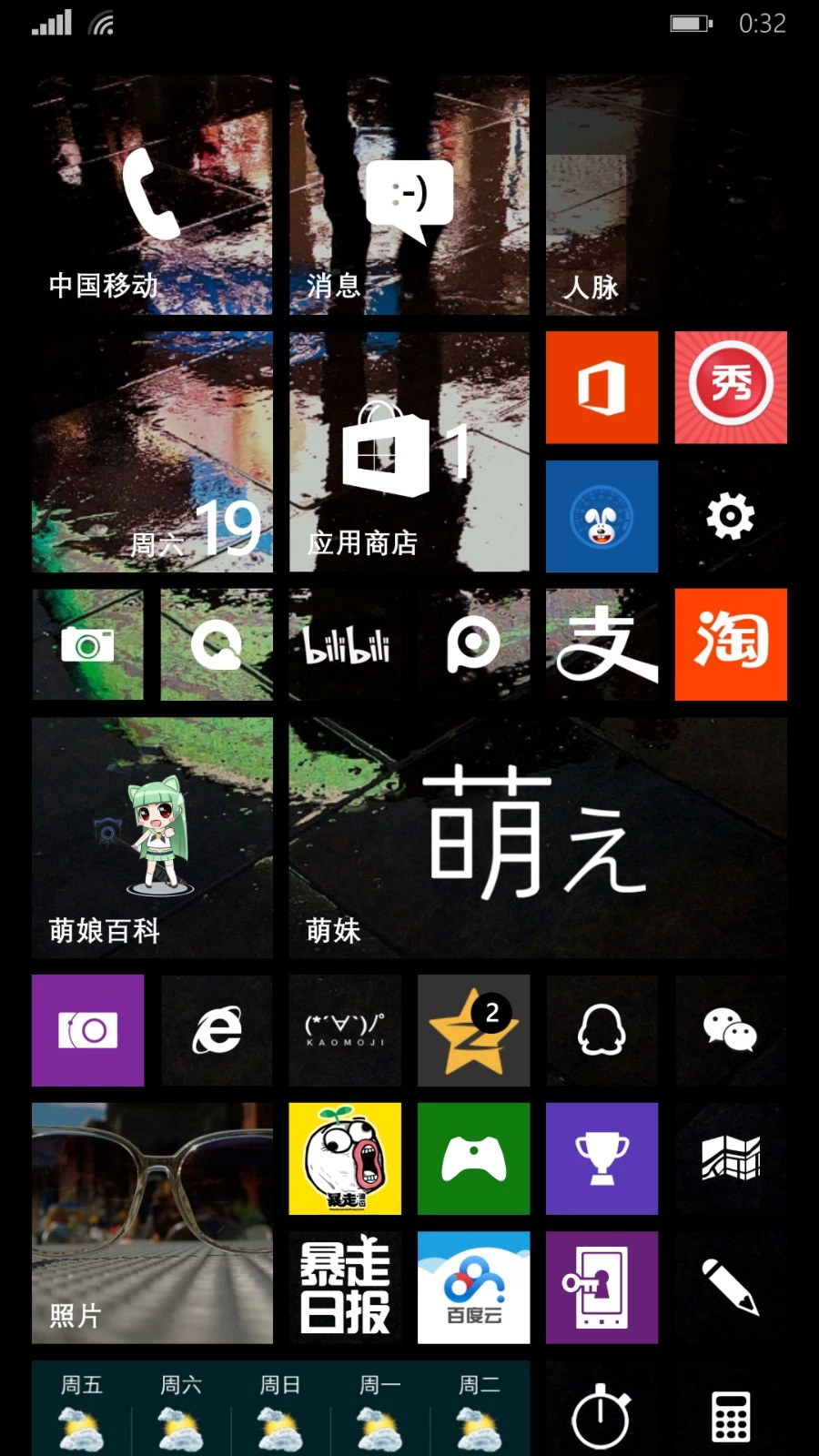Open 应用商店 store tile
Viewport: 819px width, 1456px height.
click(409, 452)
